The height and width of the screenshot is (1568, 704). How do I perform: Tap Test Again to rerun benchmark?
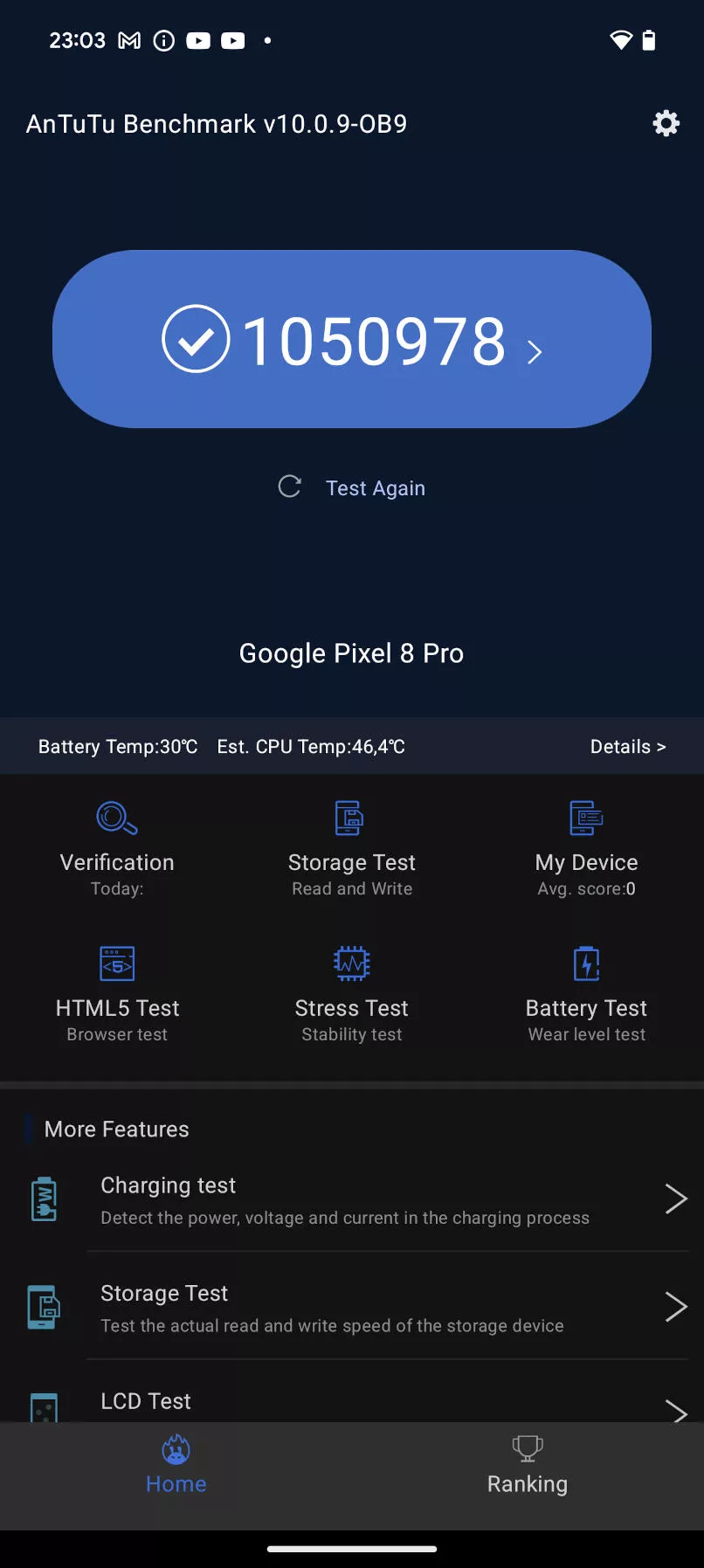pyautogui.click(x=352, y=487)
